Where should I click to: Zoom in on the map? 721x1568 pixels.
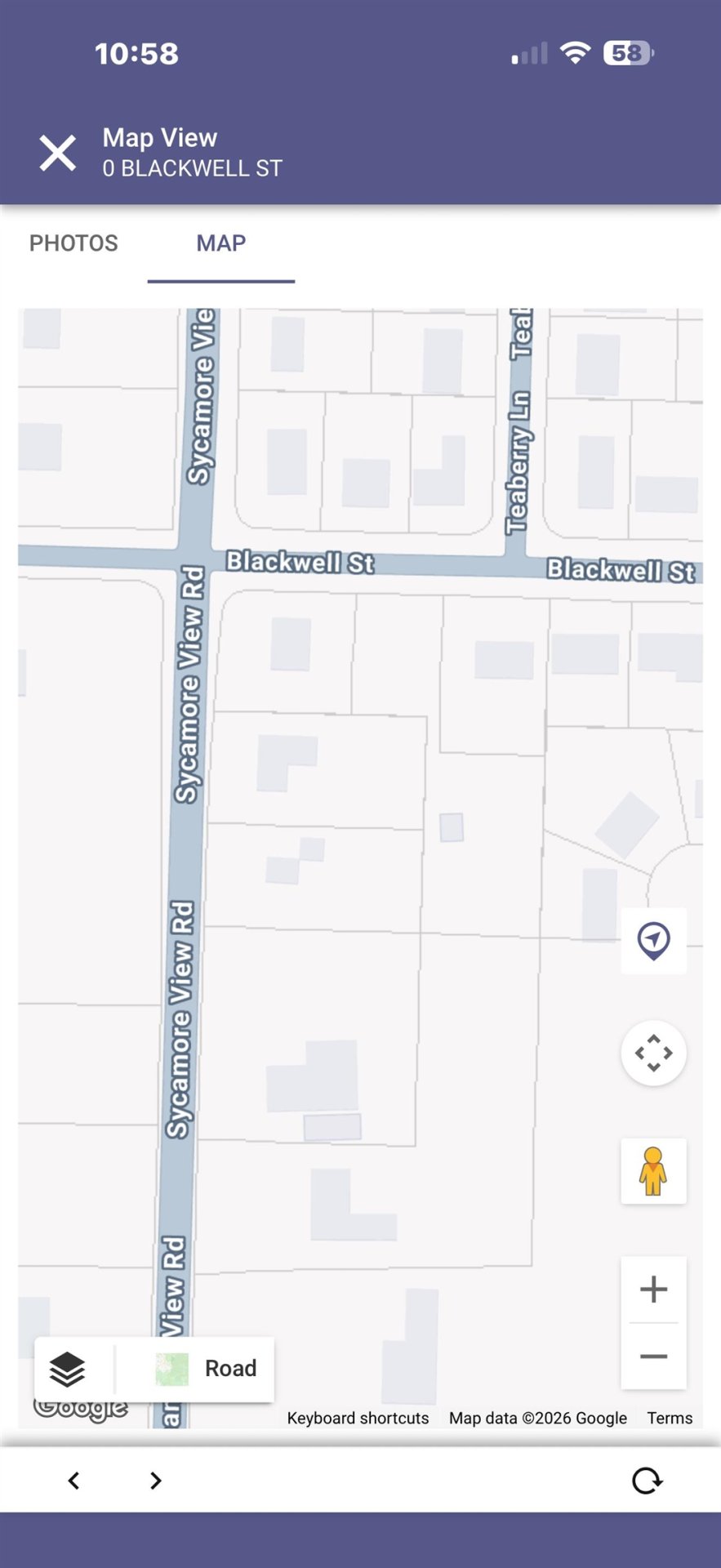tap(653, 1290)
